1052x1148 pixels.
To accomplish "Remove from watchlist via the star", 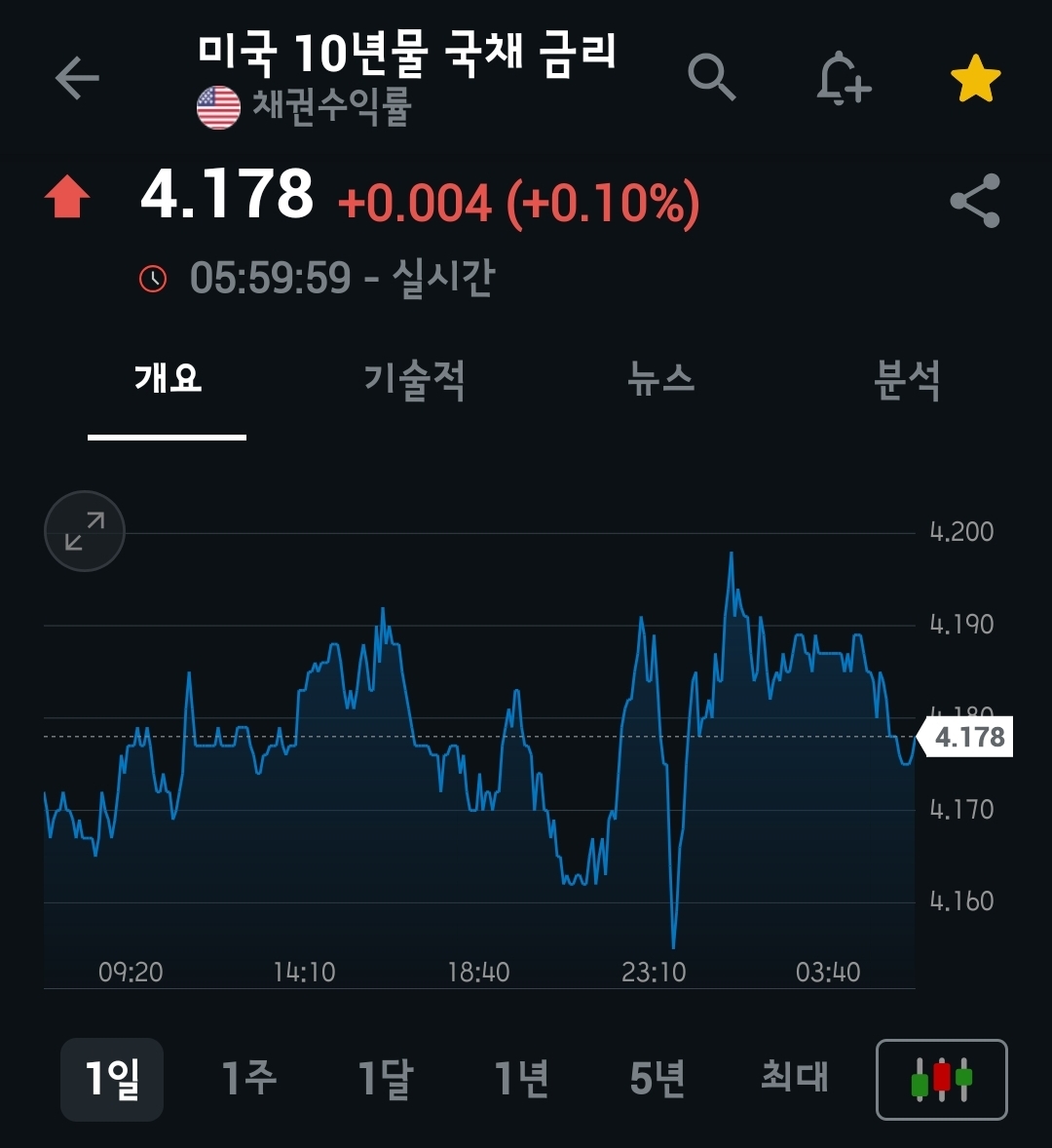I will pyautogui.click(x=975, y=79).
